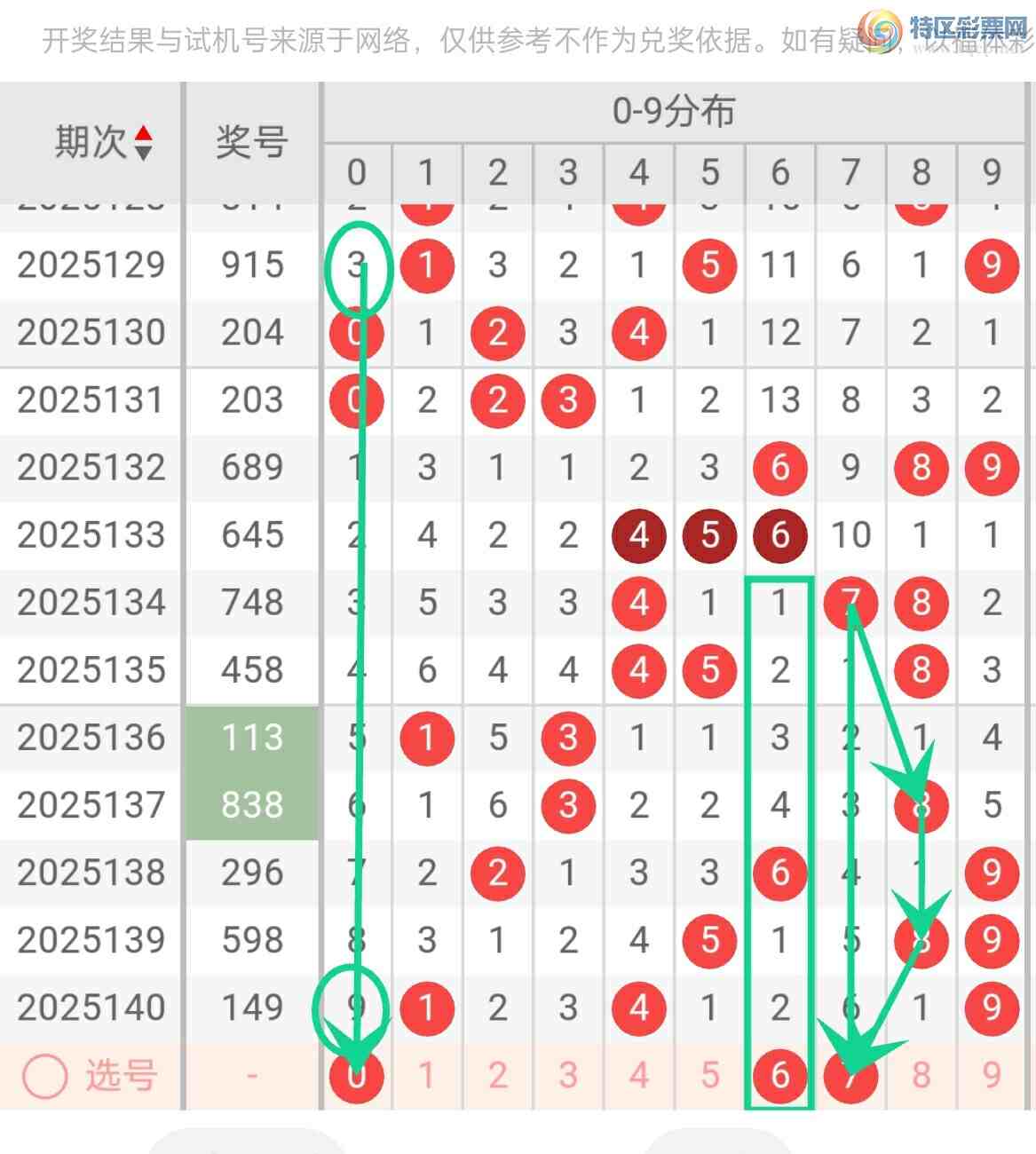Select number 4 in the 选号 row
Viewport: 1036px width, 1154px height.
[639, 1076]
